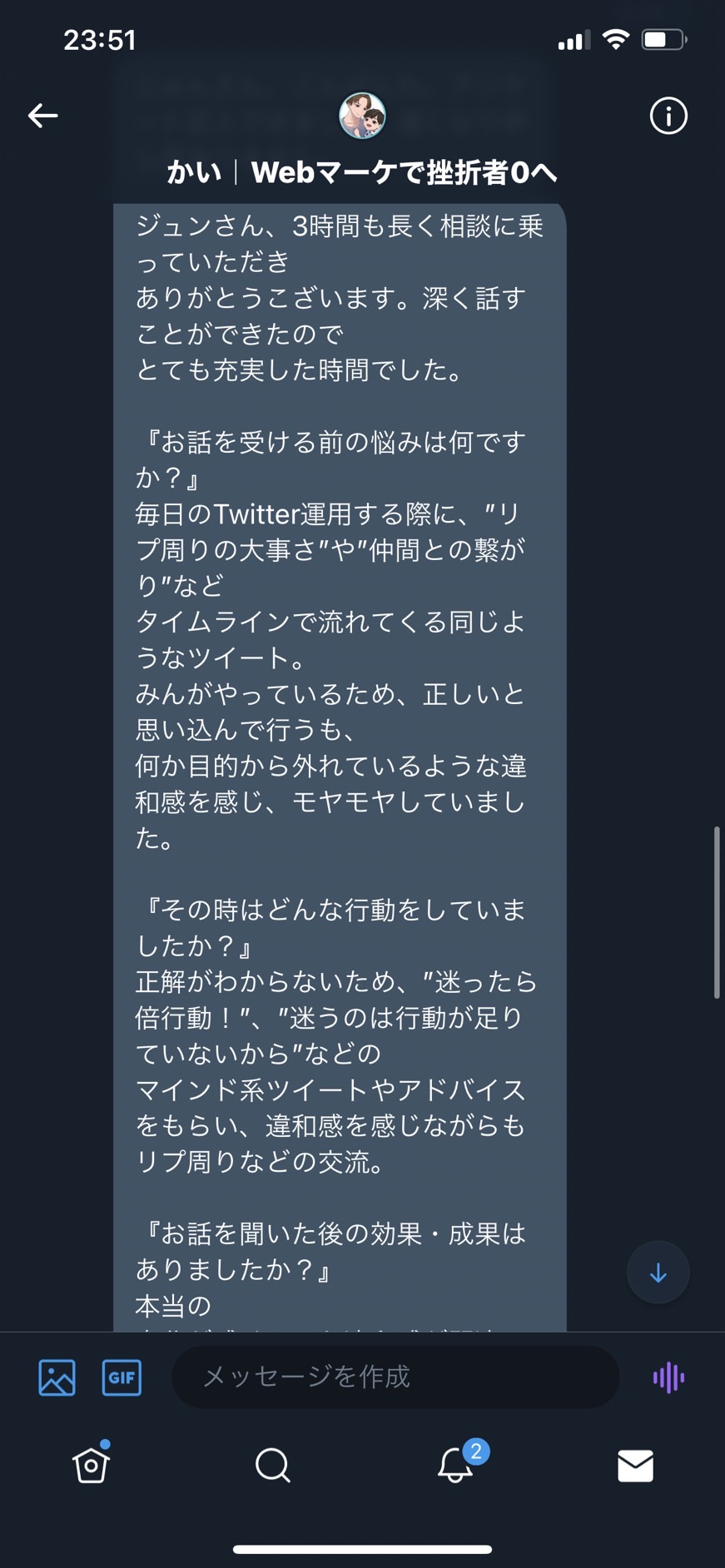Open かい's profile avatar at the top
Viewport: 725px width, 1568px height.
pos(362,116)
